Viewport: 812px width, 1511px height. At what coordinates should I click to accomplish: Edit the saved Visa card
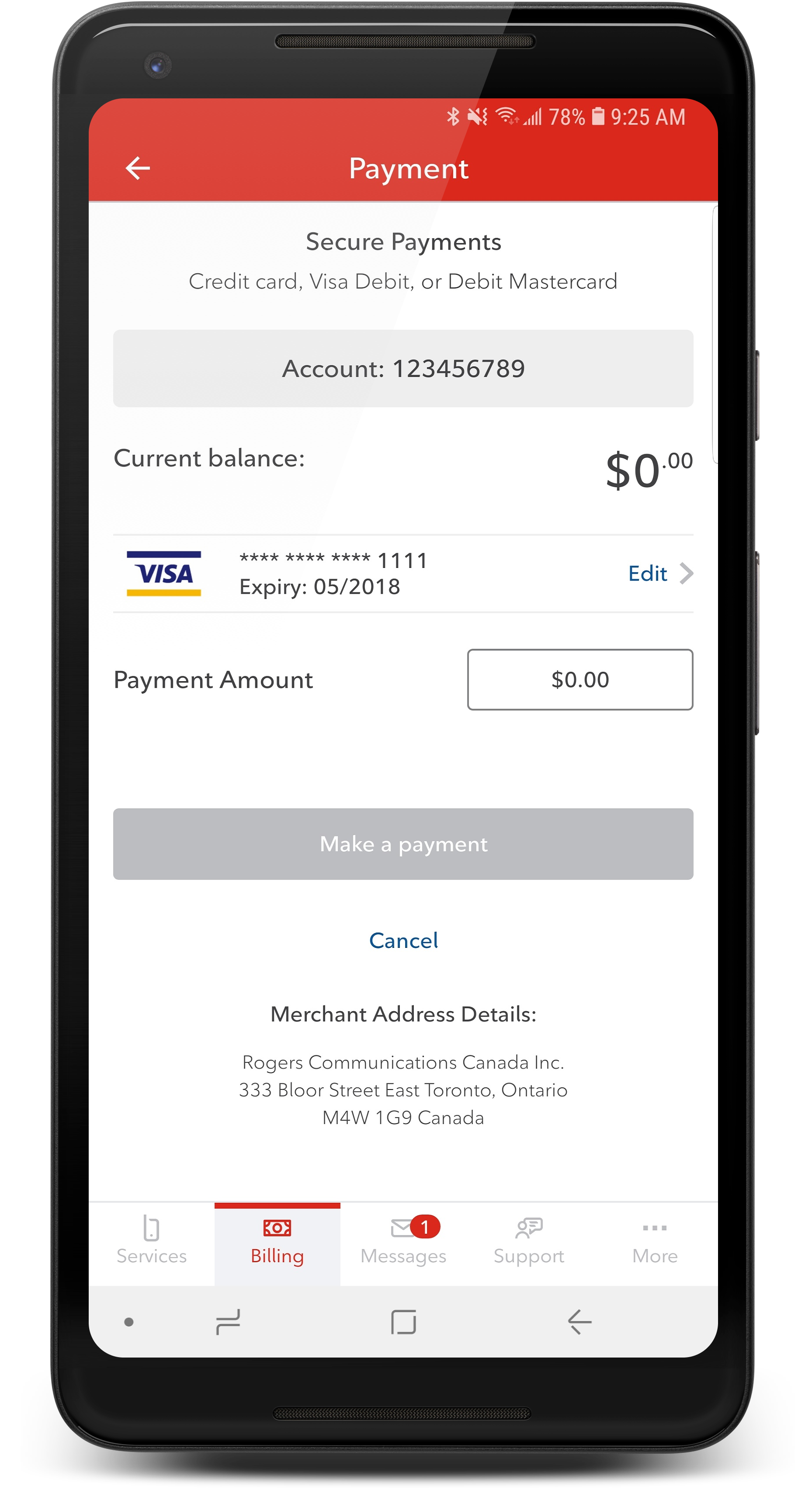tap(659, 573)
